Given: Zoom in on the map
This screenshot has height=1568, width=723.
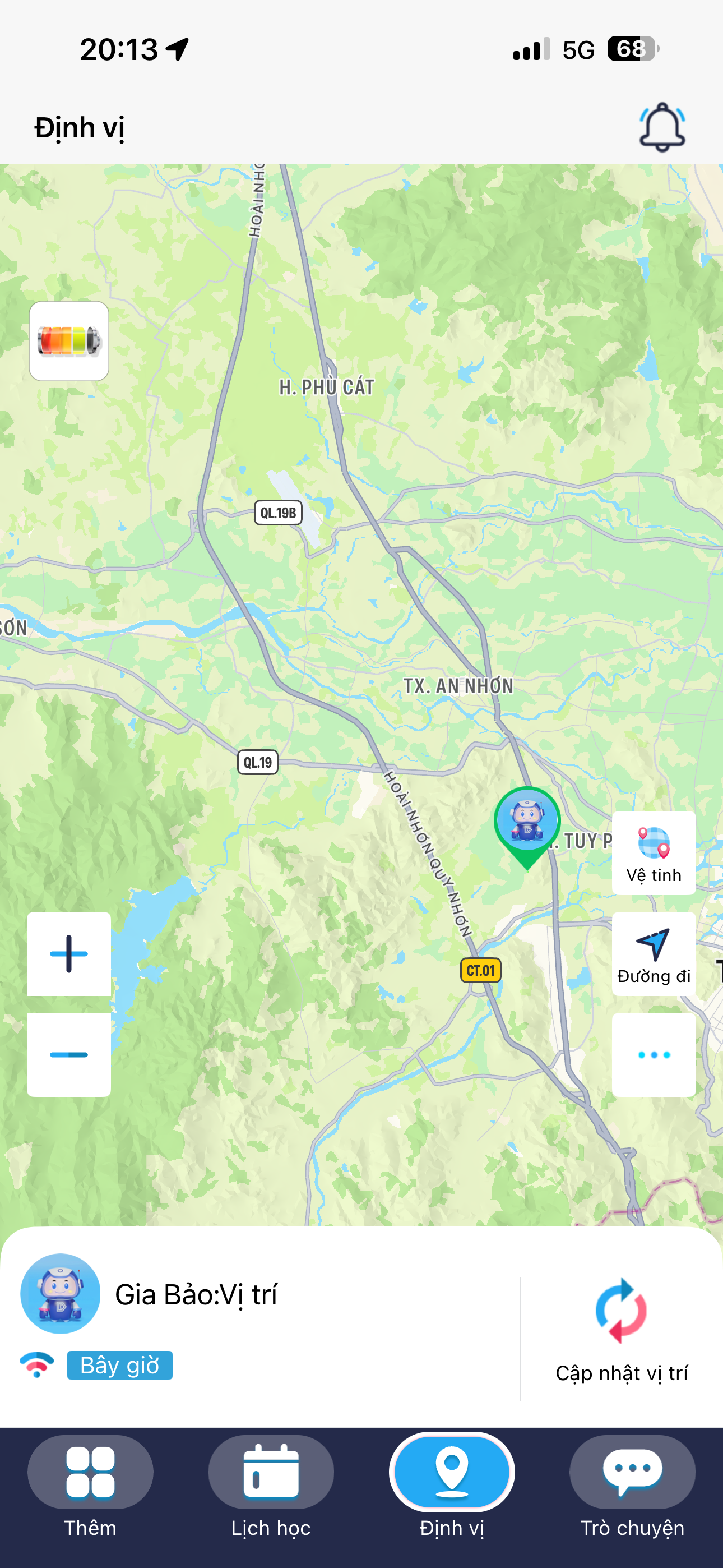Looking at the screenshot, I should click(x=69, y=953).
